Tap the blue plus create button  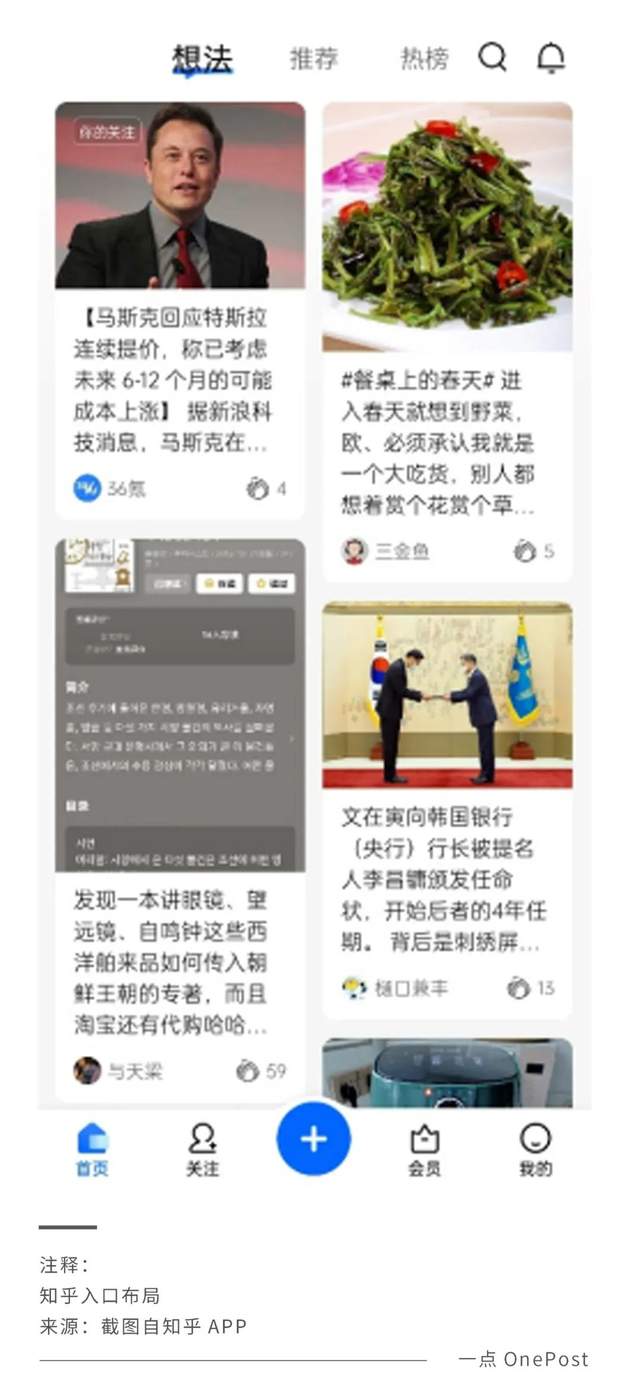click(x=314, y=1138)
